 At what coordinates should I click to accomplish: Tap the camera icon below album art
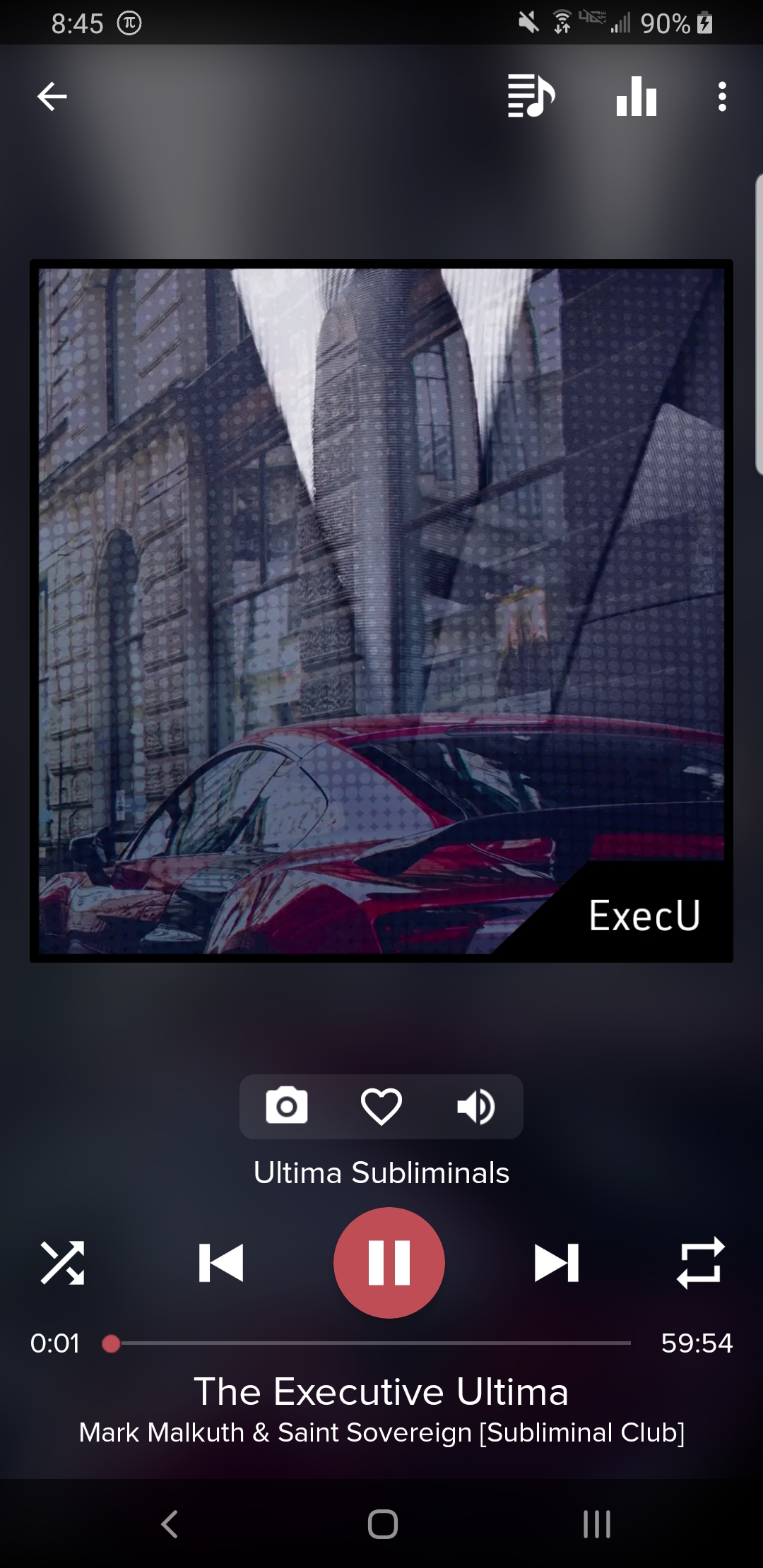[x=286, y=1105]
